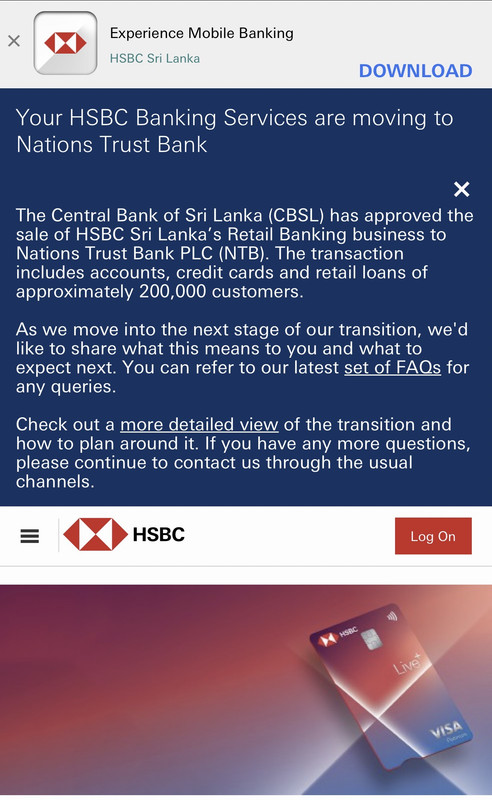Open the hamburger navigation menu
This screenshot has height=800, width=492.
[x=30, y=536]
